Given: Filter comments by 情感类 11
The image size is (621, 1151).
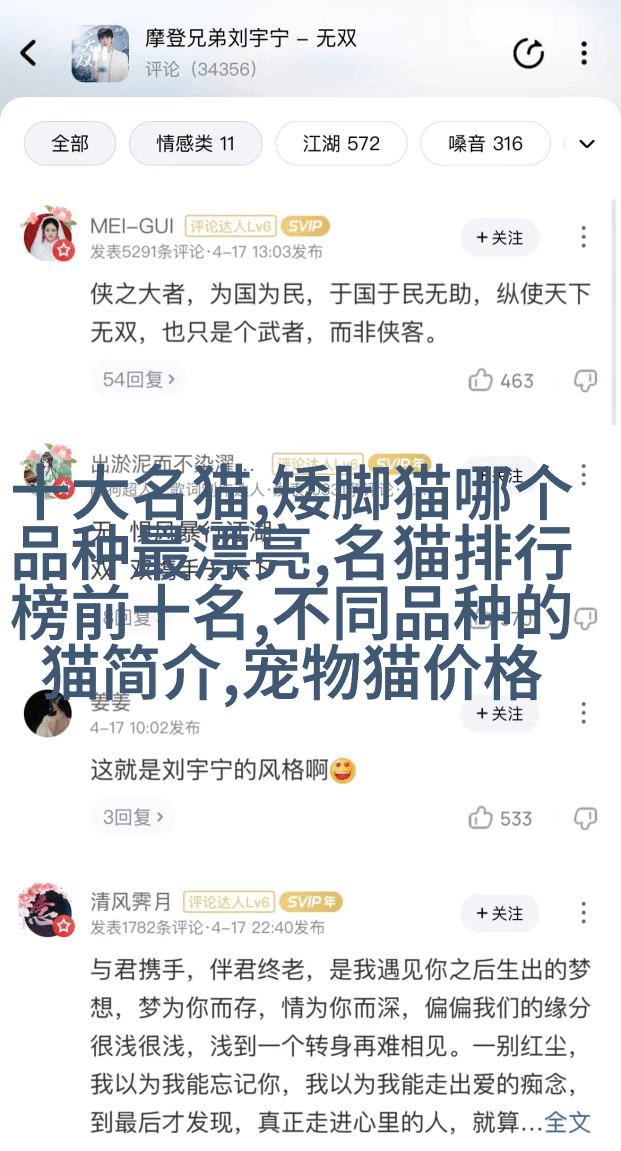Looking at the screenshot, I should [195, 144].
